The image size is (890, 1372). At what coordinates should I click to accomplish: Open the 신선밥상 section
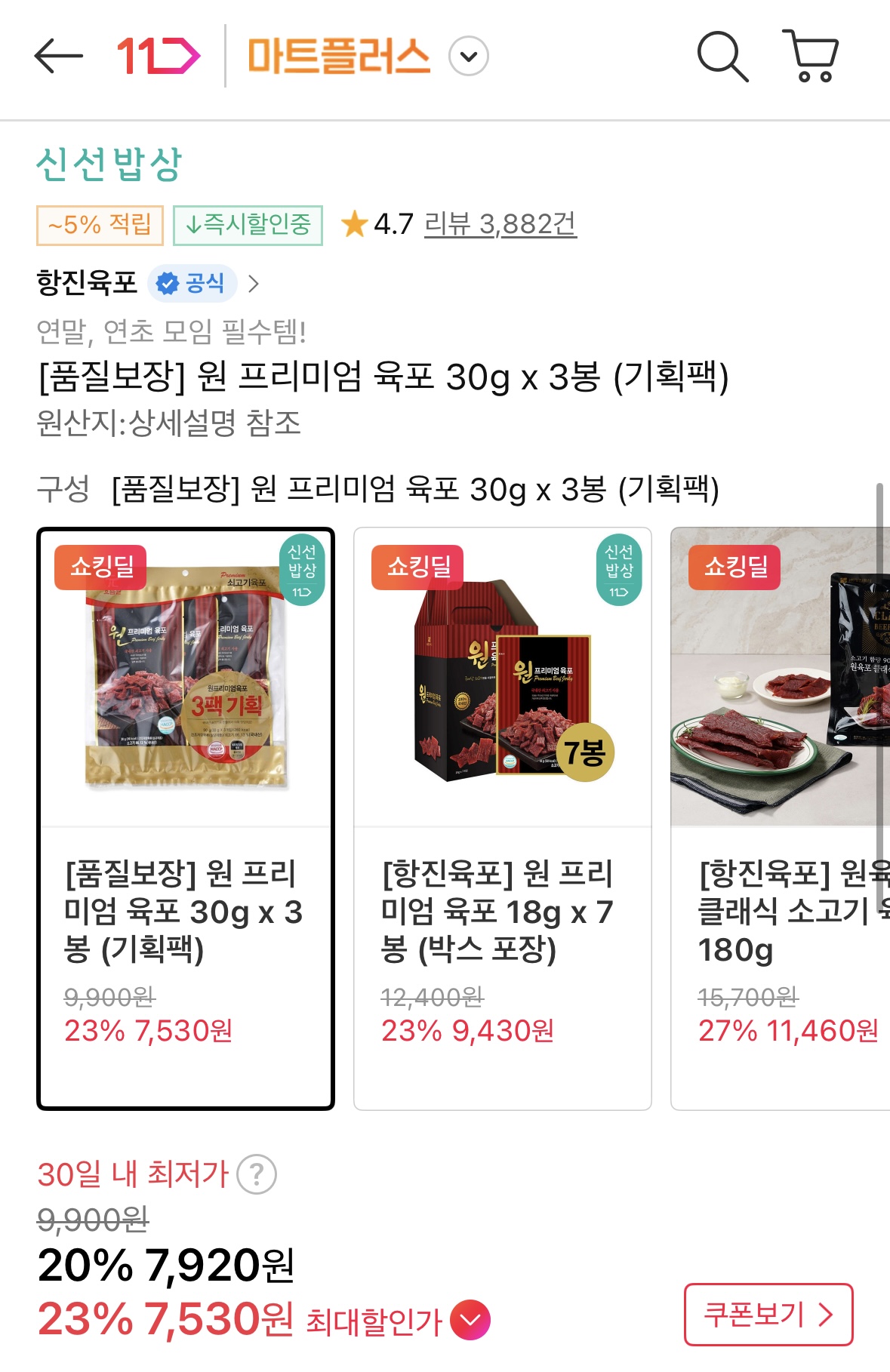click(109, 165)
